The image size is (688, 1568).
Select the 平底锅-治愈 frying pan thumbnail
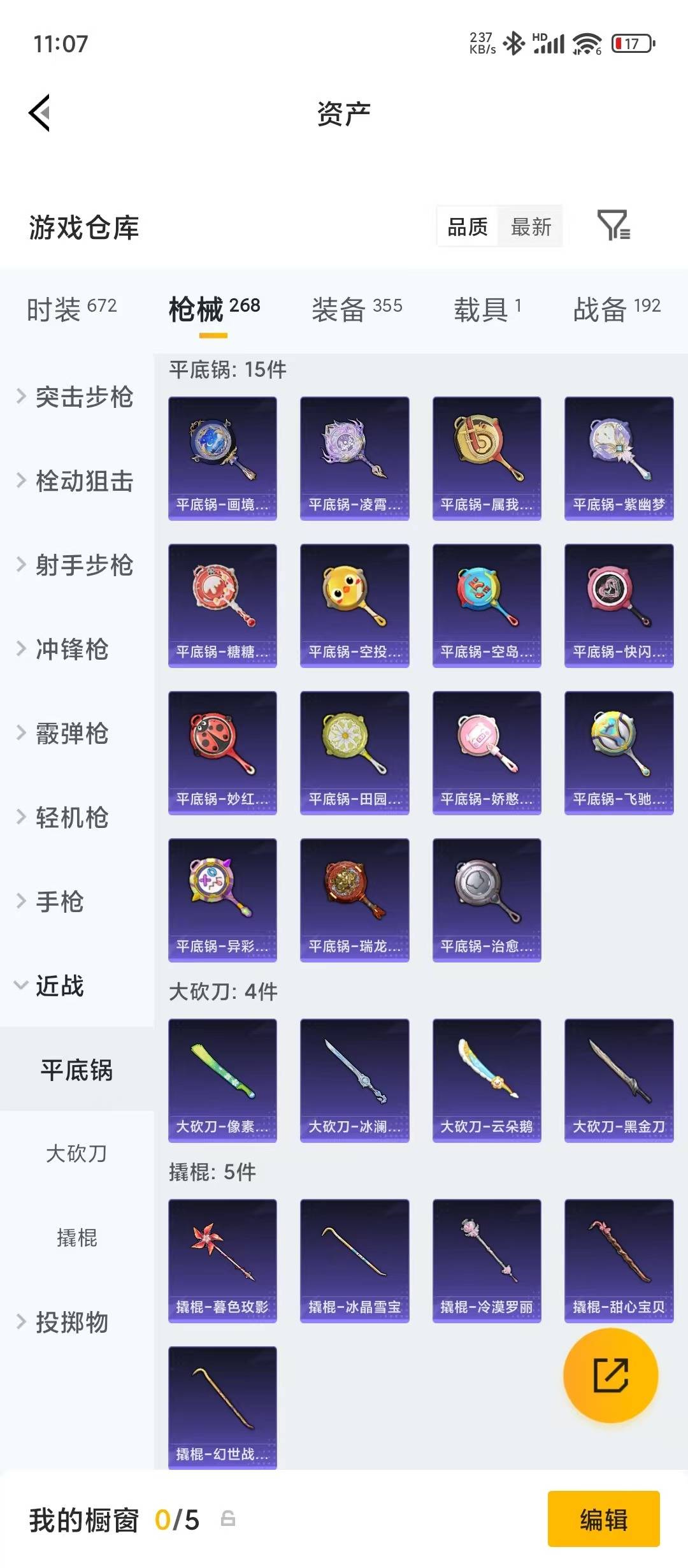(487, 900)
